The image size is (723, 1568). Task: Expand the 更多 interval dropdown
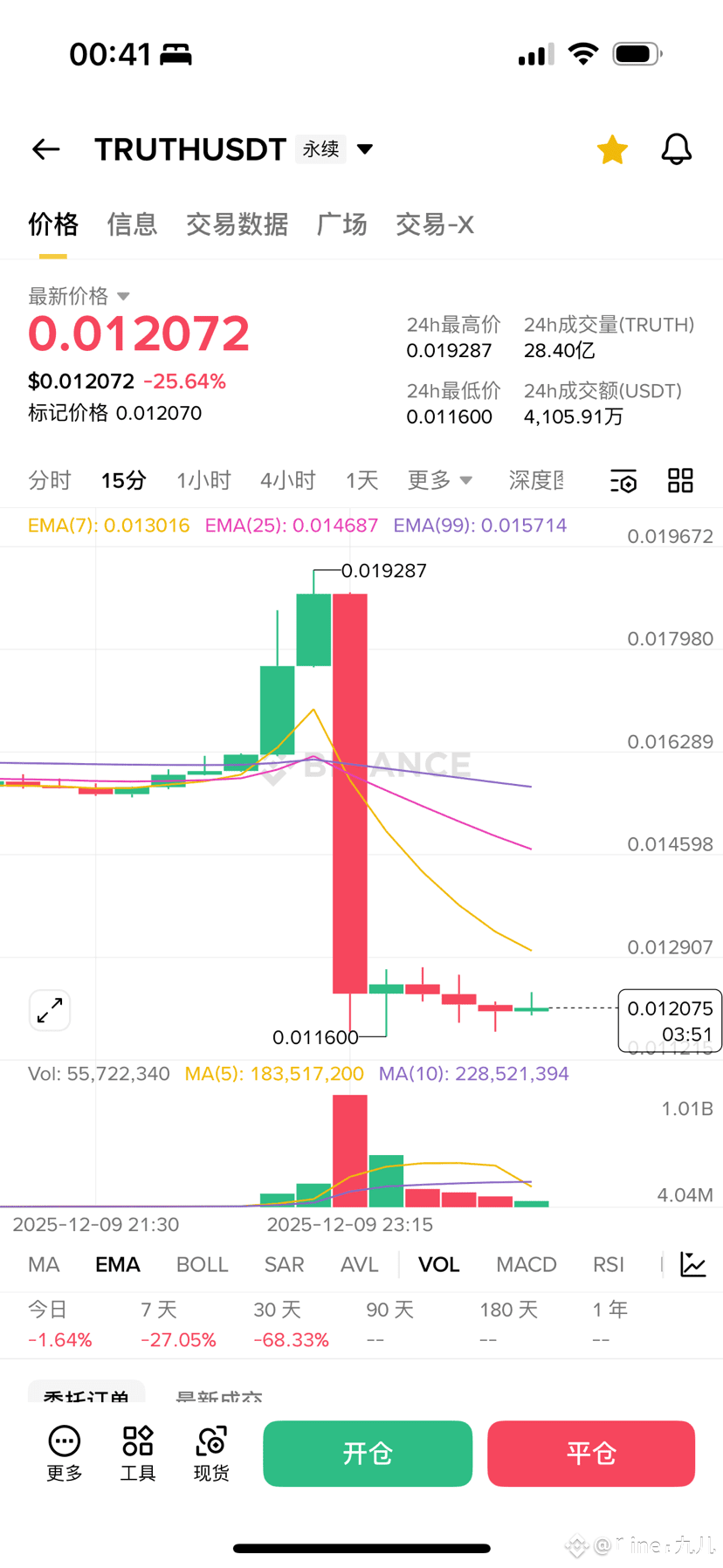point(439,480)
